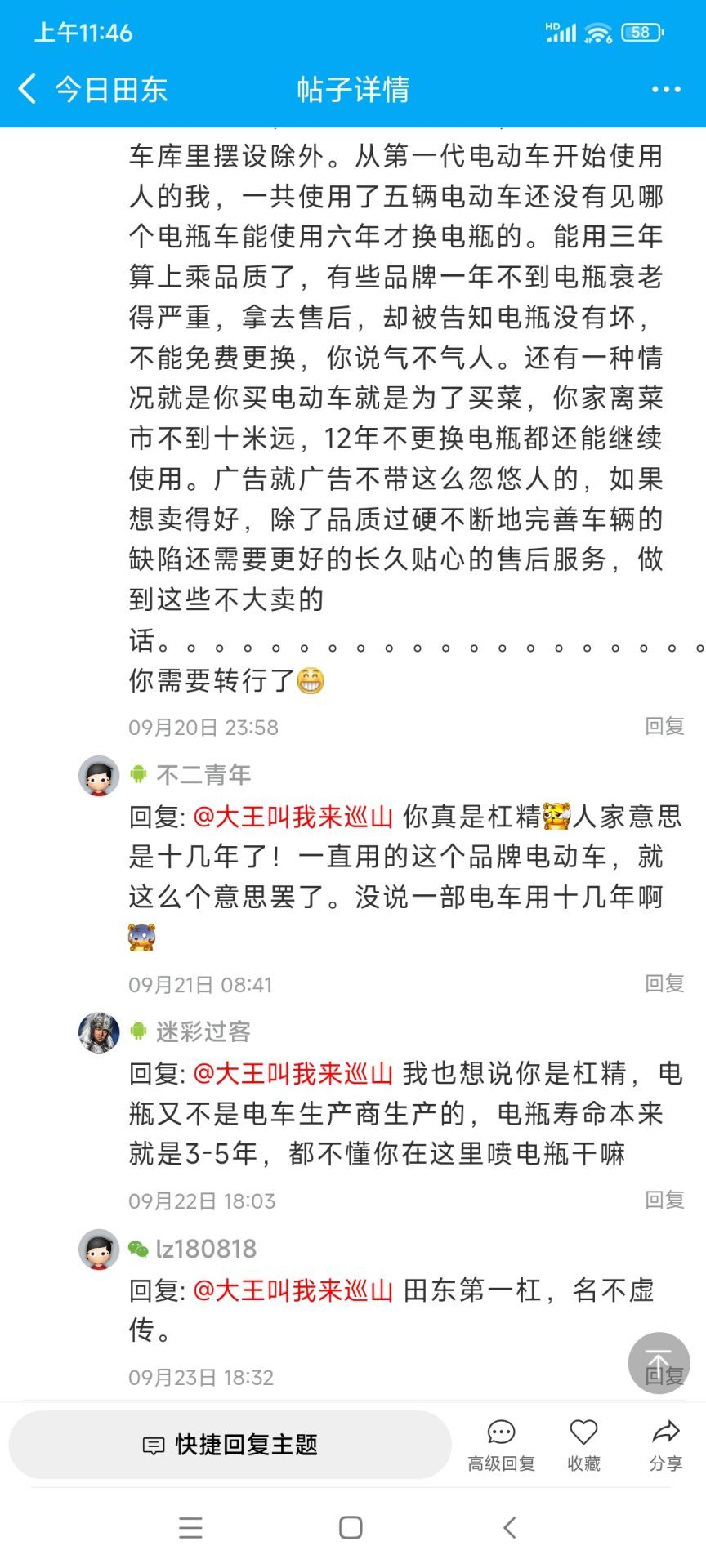
Task: Open 迷彩过客's profile avatar
Action: click(99, 1032)
